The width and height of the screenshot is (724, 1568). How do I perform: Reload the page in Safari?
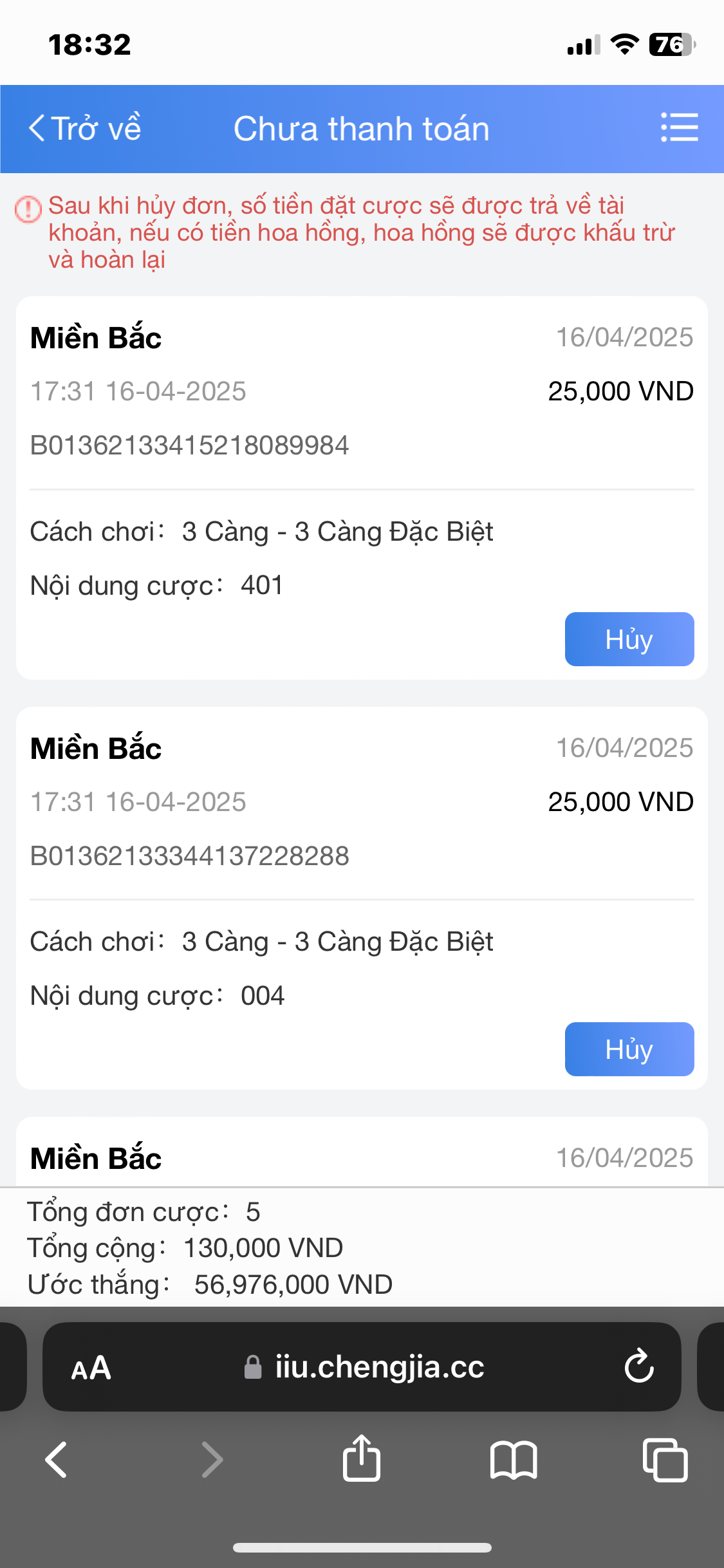click(639, 1366)
